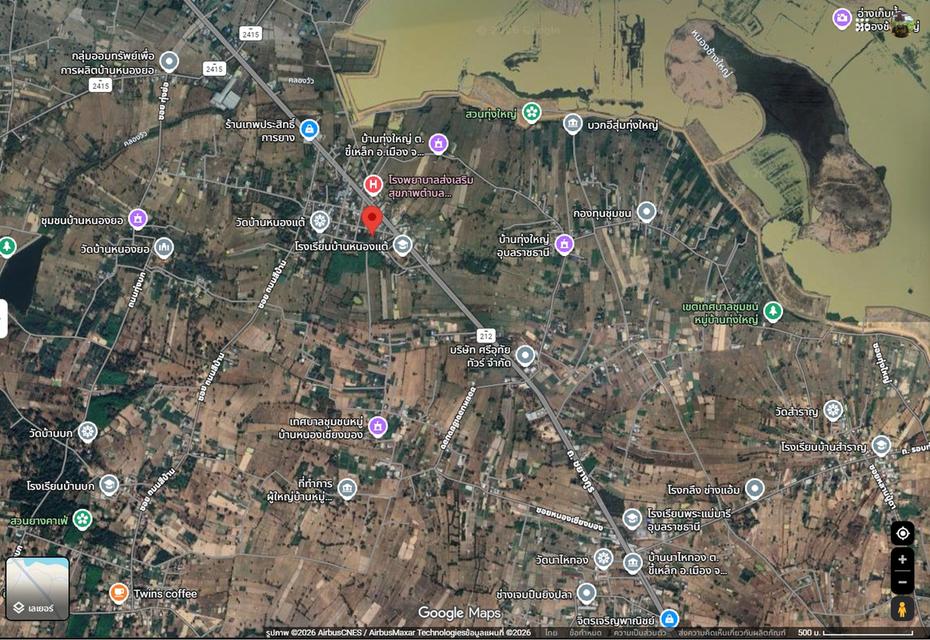
Task: Open บริษัท ศรีอุทัย ทัวร์ marker
Action: (525, 356)
